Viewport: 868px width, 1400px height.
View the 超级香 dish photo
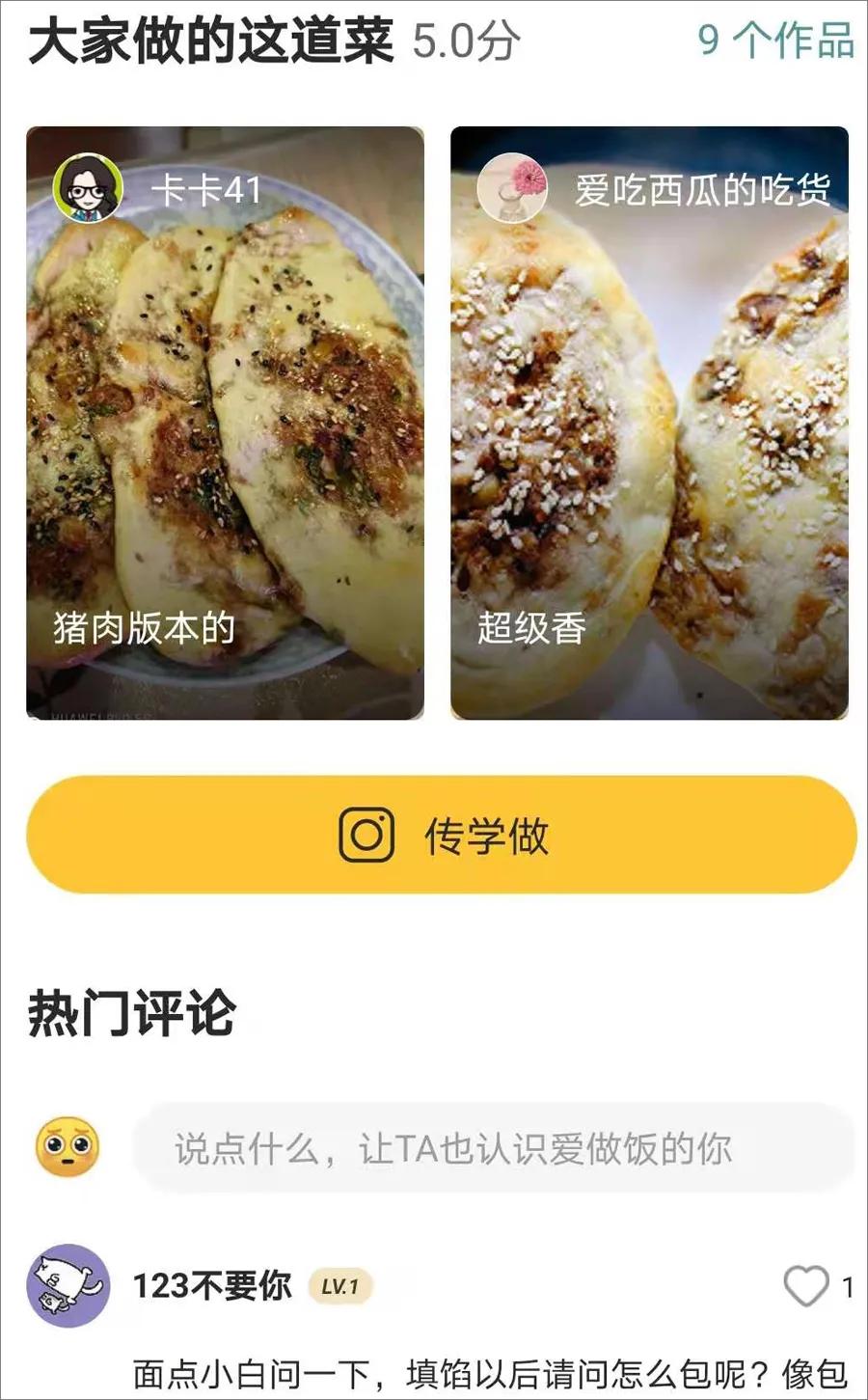click(x=646, y=420)
